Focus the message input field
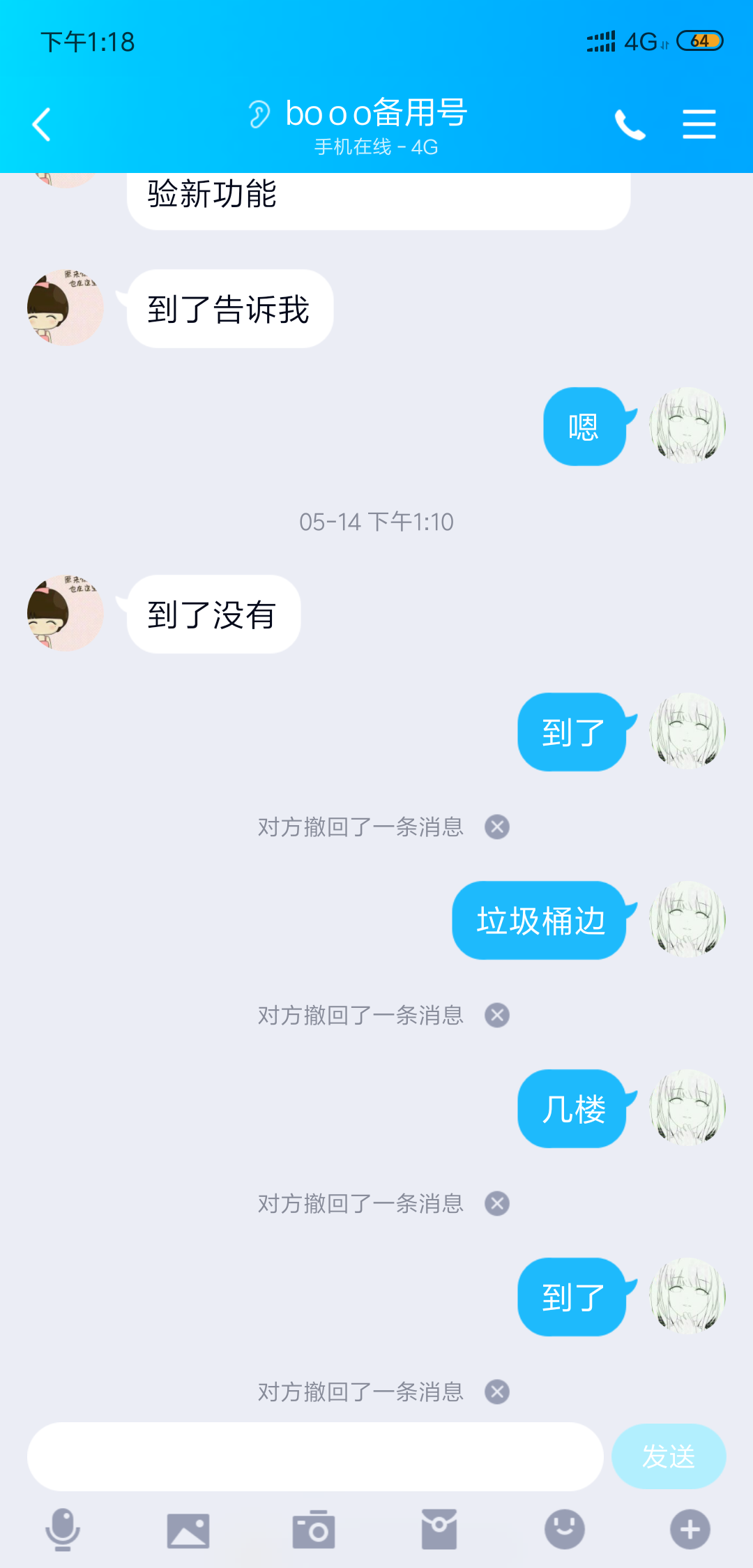 pos(315,1456)
